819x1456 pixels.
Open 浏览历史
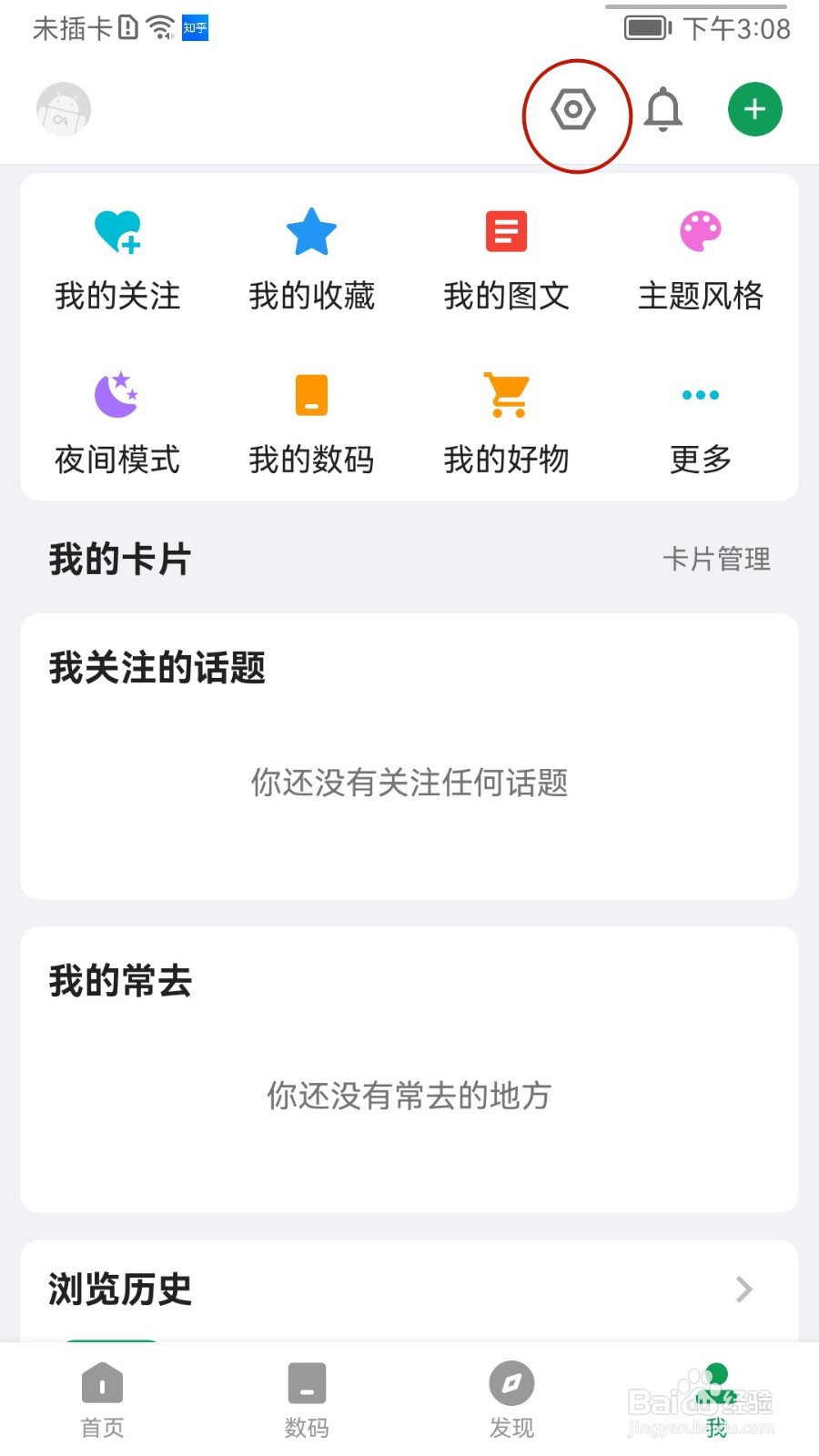(x=409, y=1289)
